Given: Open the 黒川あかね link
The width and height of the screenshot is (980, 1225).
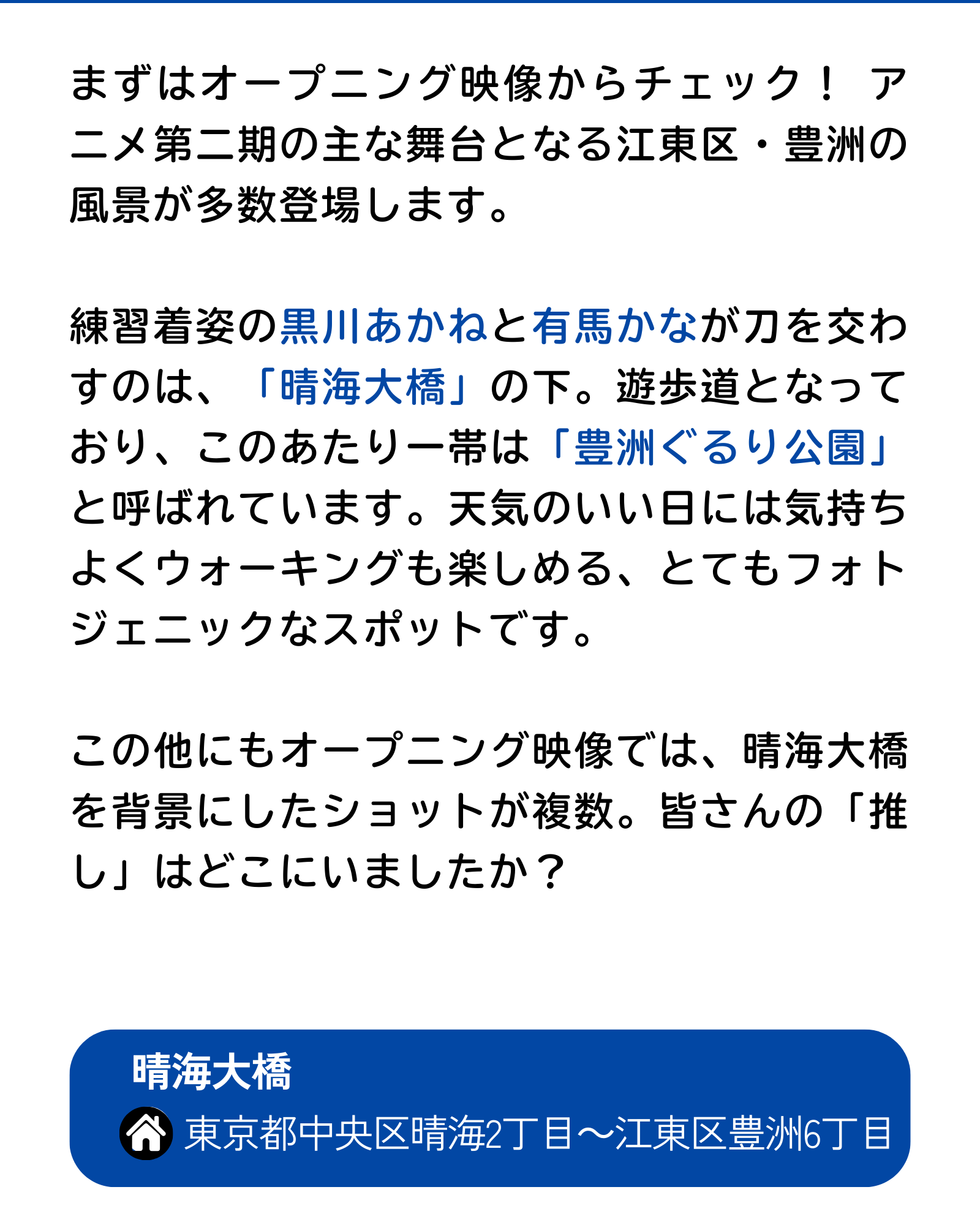Looking at the screenshot, I should (x=383, y=326).
